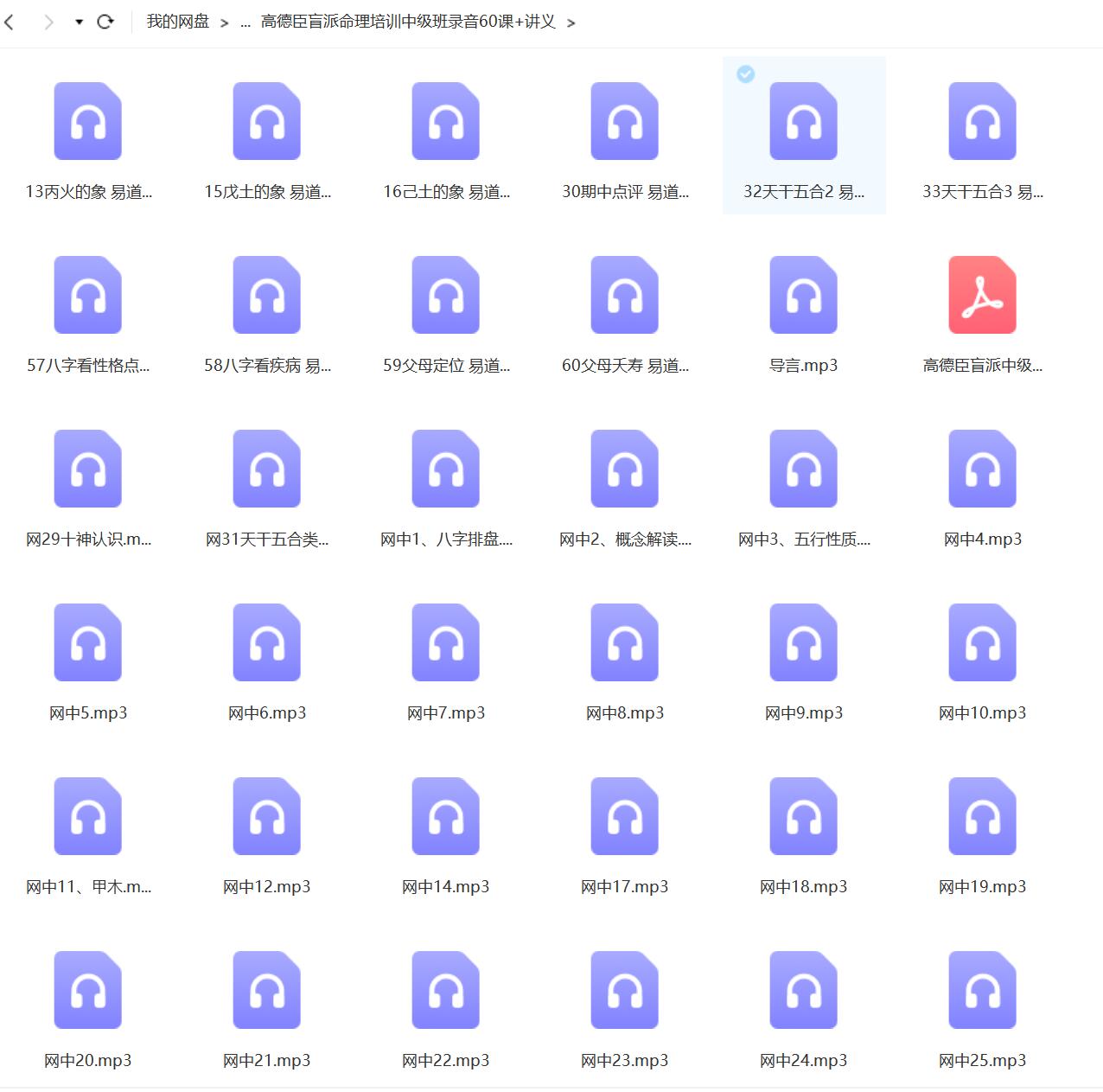This screenshot has height=1092, width=1103.
Task: Open 网中1、八字排盘 audio file
Action: click(x=445, y=469)
